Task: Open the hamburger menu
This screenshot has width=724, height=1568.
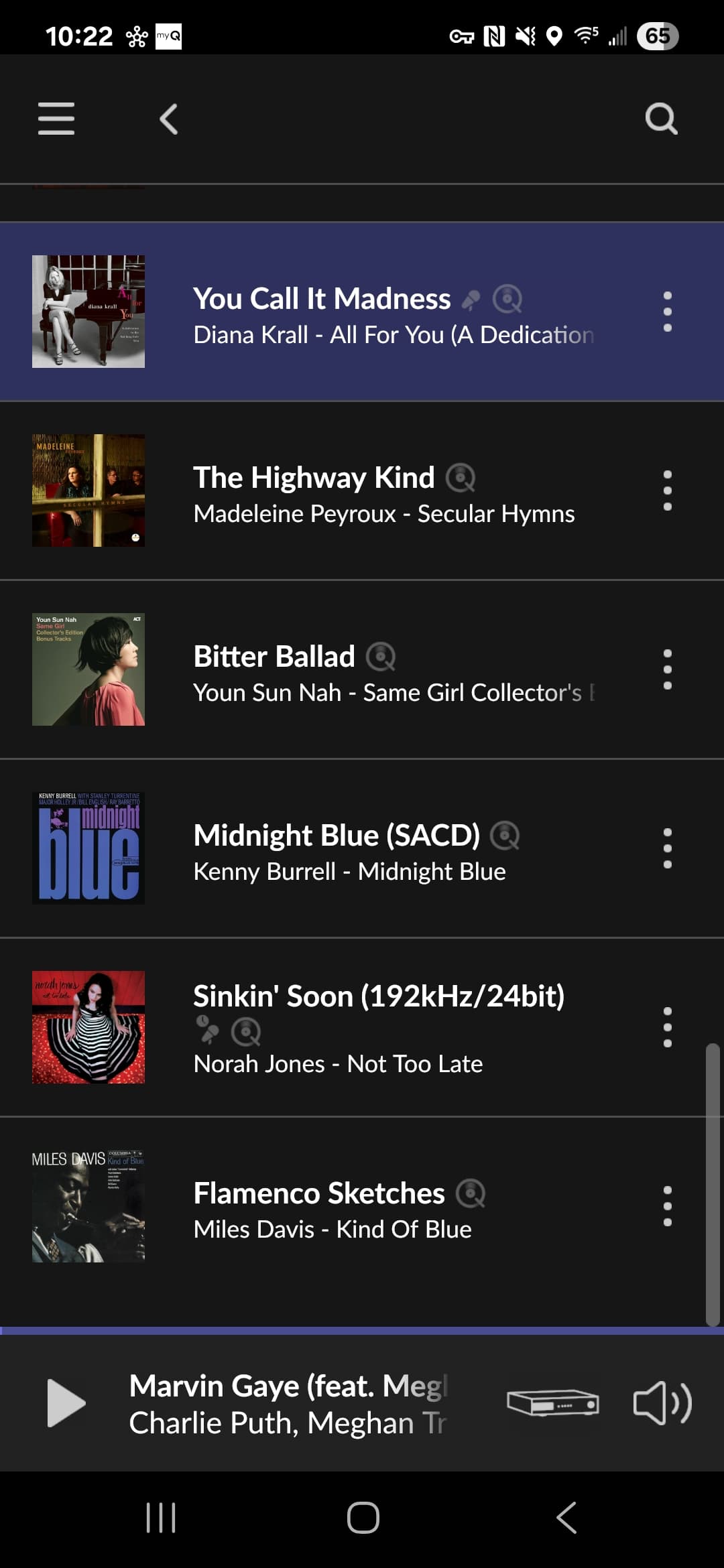Action: click(56, 119)
